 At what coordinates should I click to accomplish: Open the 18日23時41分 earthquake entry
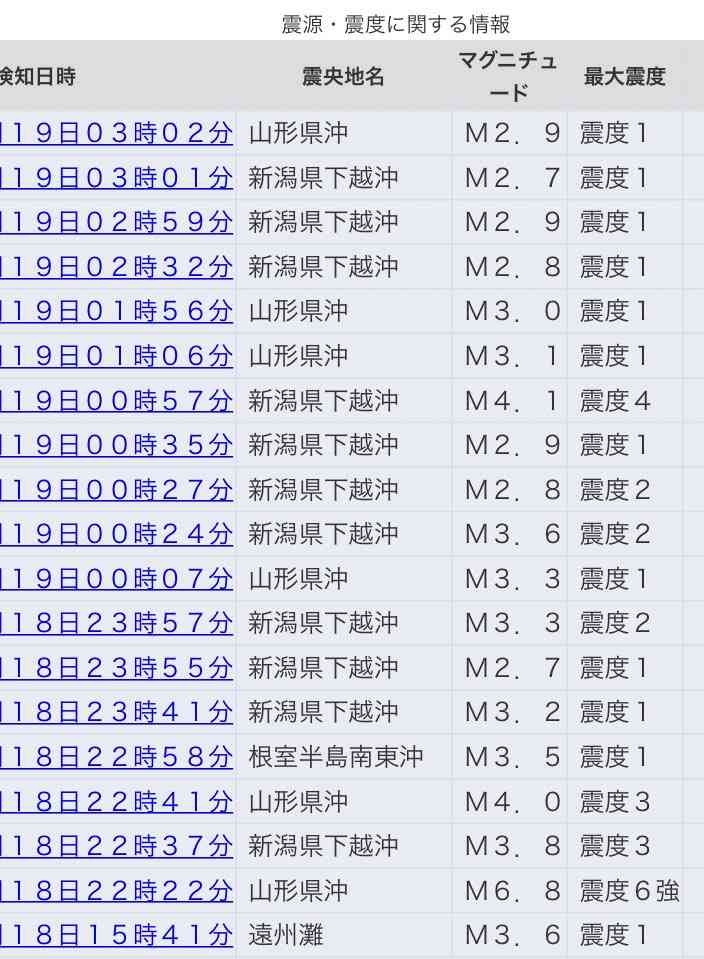click(115, 712)
